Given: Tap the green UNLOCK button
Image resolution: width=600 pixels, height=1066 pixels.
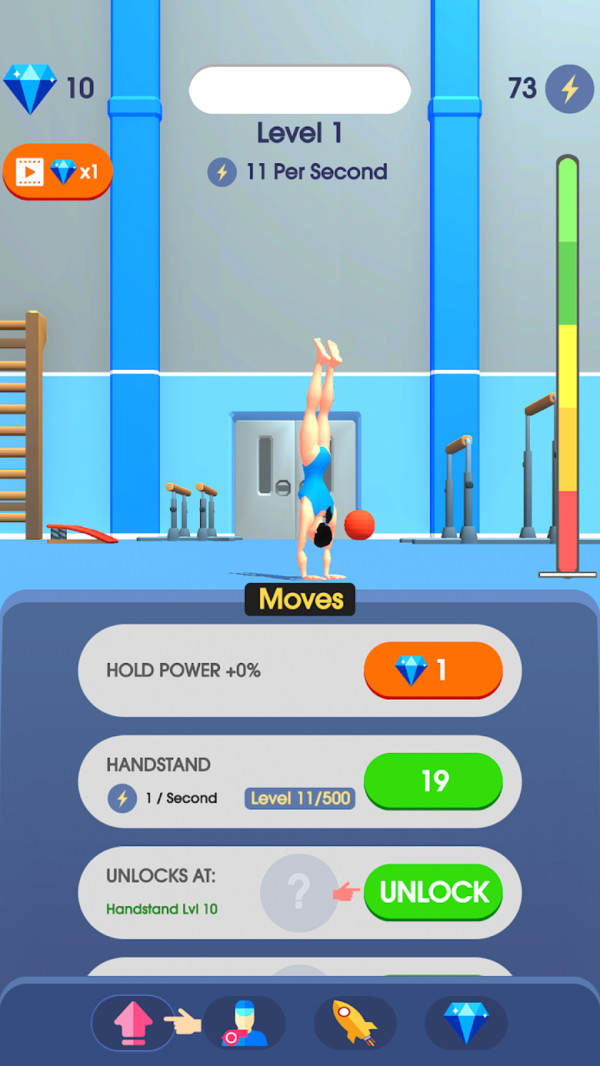Looking at the screenshot, I should click(x=434, y=891).
